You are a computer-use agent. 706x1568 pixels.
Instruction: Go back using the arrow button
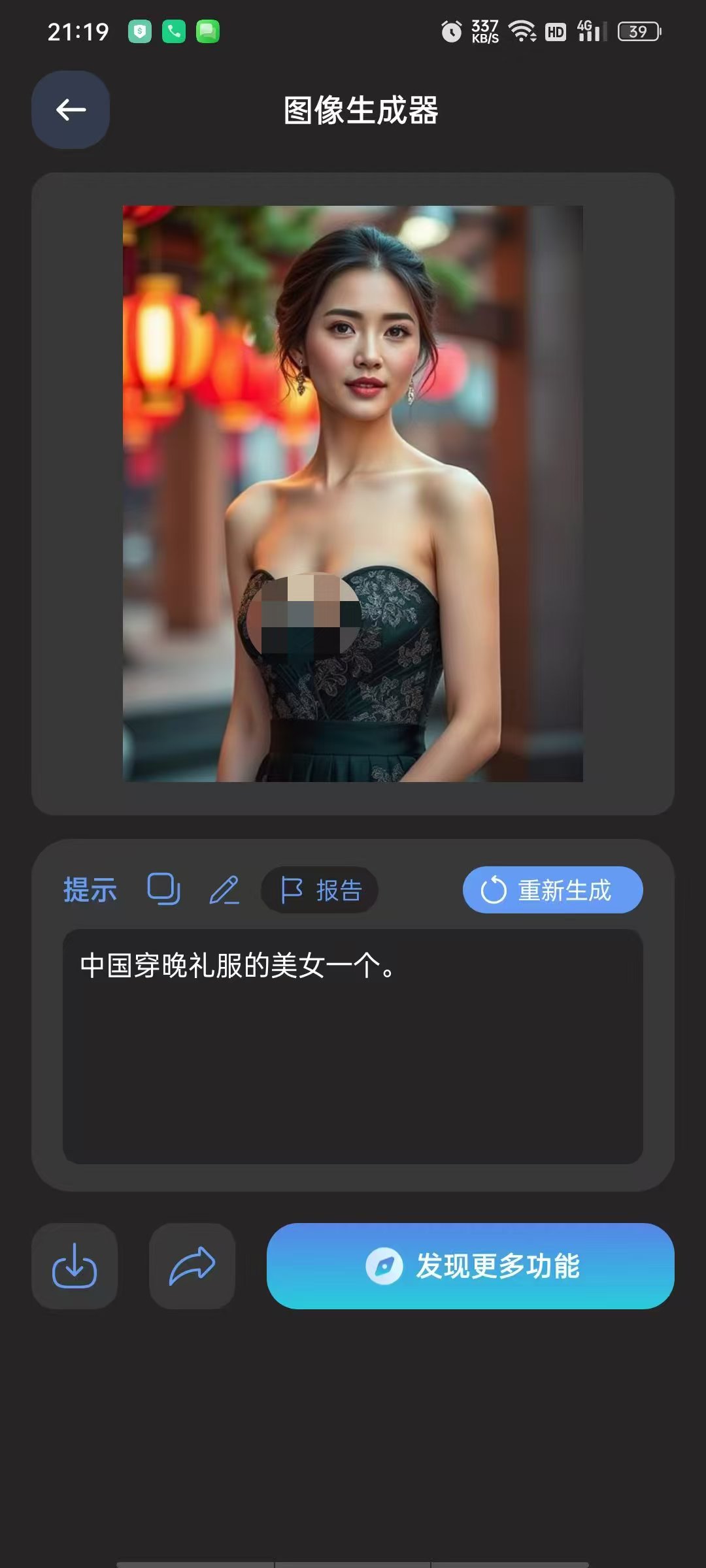tap(71, 110)
